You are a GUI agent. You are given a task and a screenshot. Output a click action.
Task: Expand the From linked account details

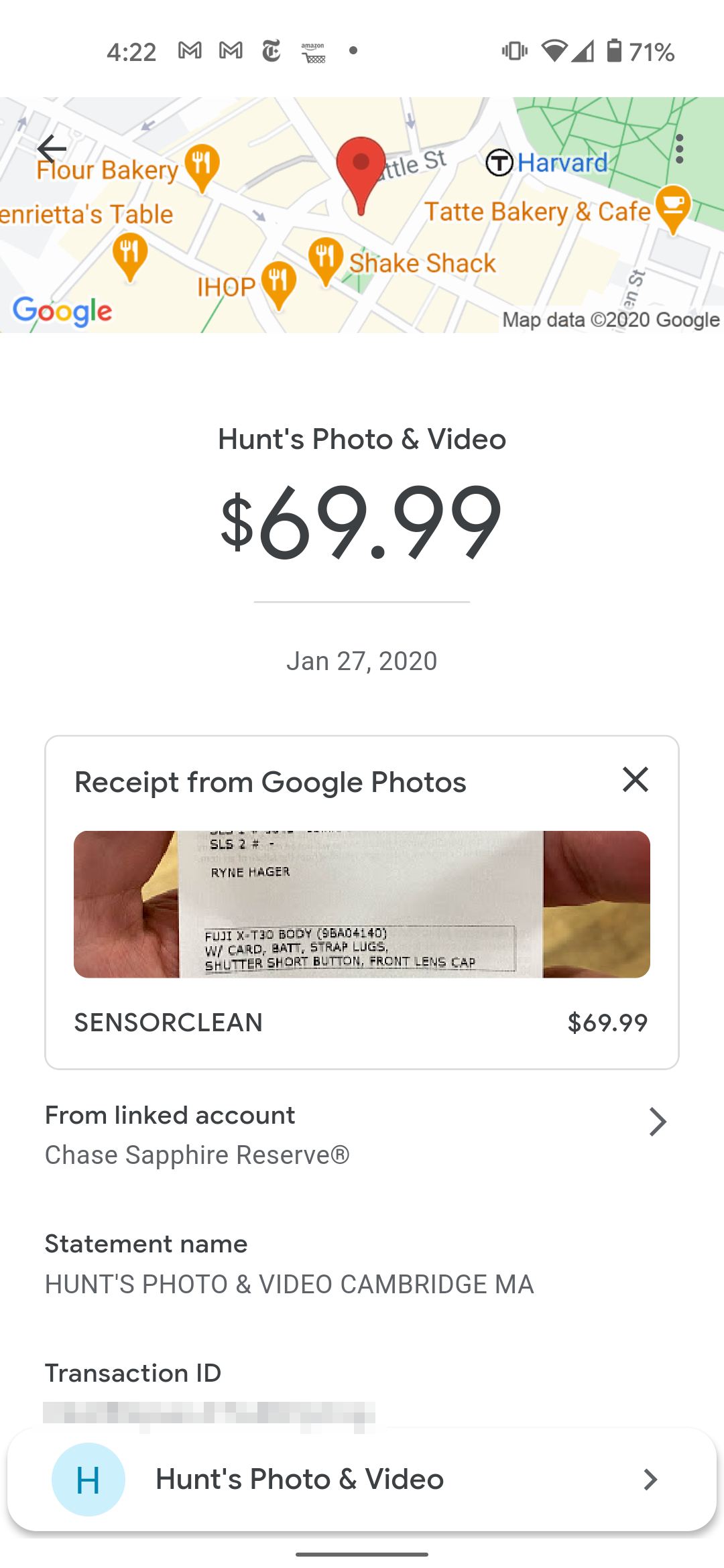[x=657, y=1122]
